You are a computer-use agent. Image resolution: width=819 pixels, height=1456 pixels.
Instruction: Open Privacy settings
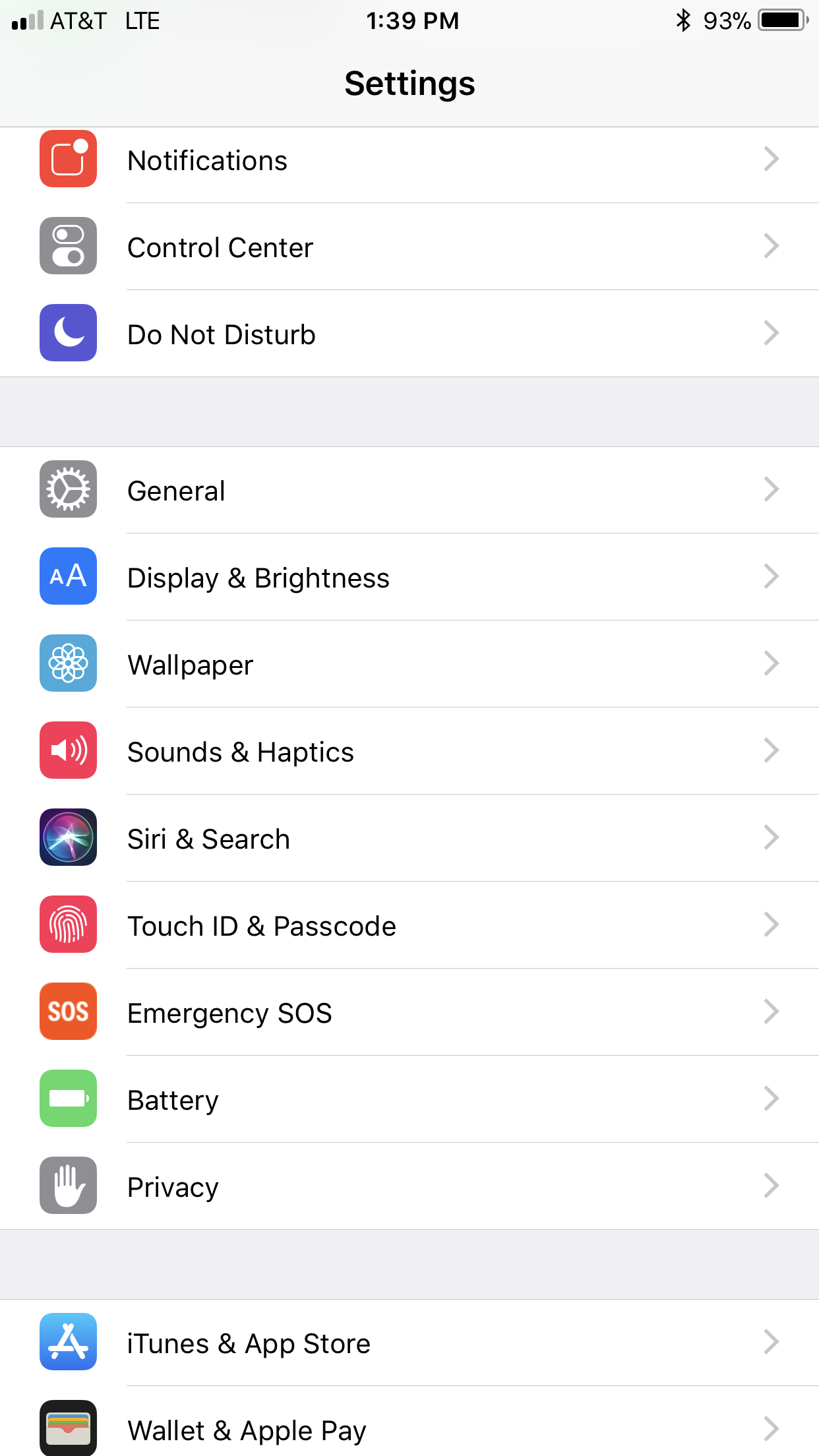(409, 1186)
